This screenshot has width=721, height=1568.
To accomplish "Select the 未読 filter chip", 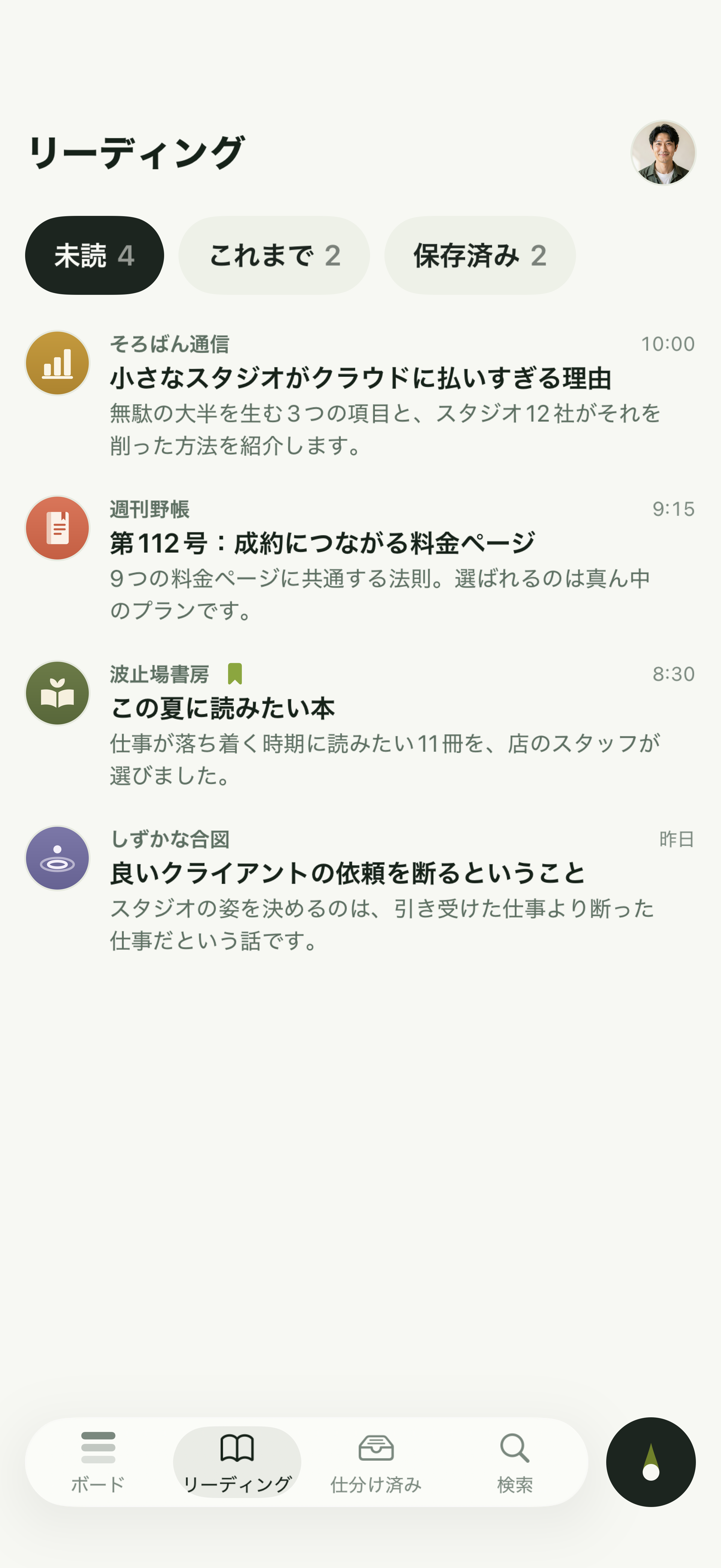I will (x=94, y=255).
